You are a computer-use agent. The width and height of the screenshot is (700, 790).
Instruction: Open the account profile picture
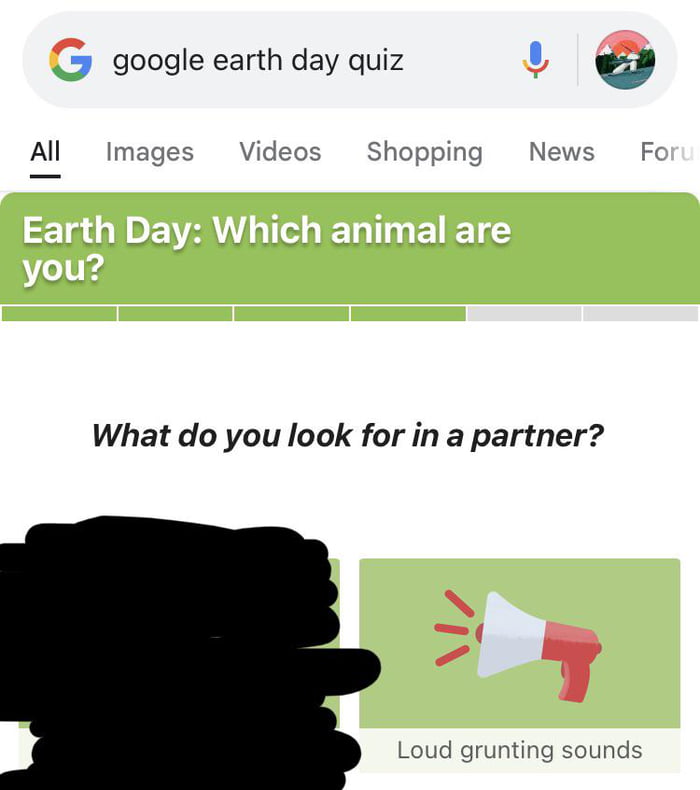[625, 60]
